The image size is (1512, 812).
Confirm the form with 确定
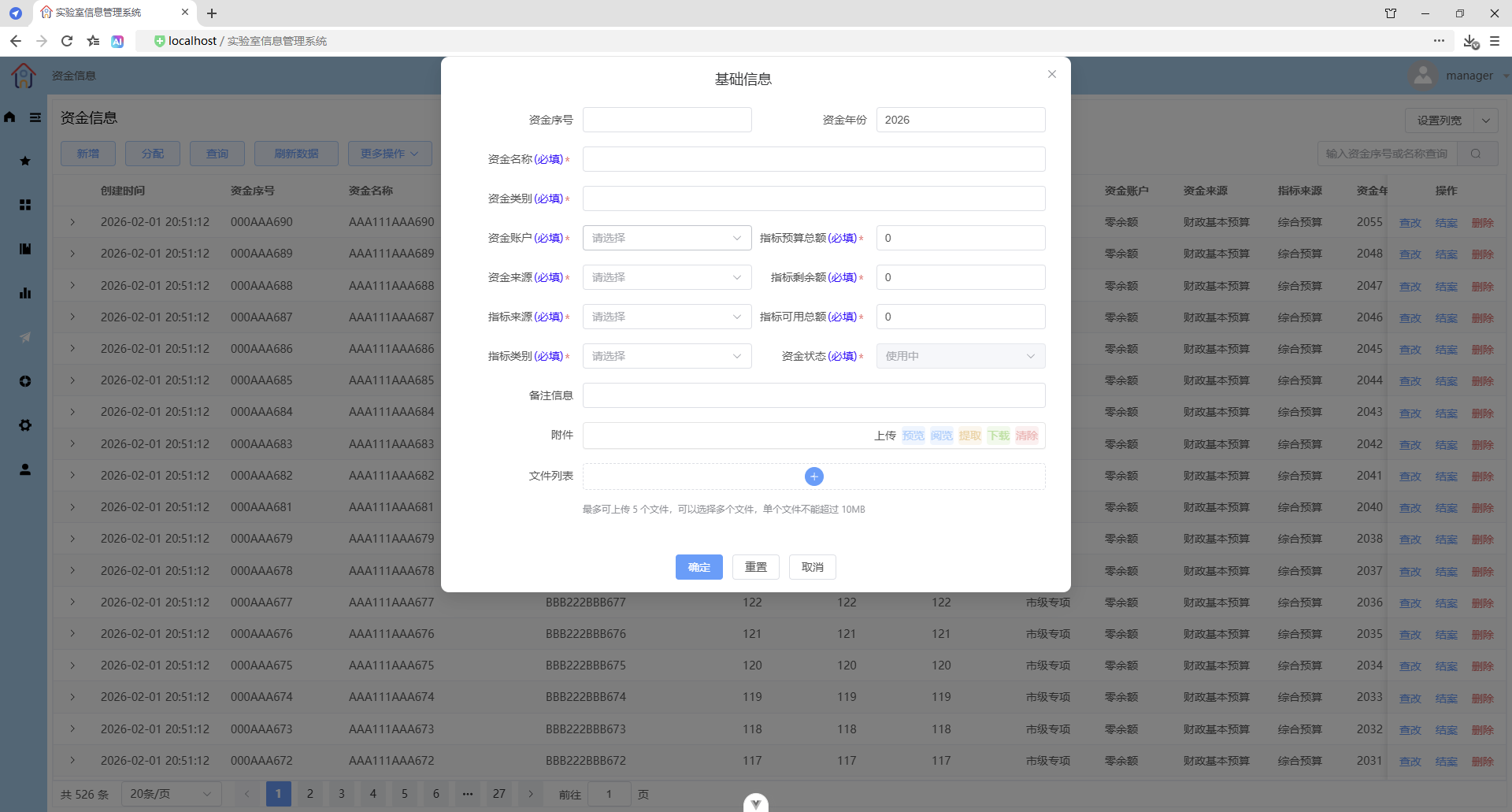click(699, 567)
